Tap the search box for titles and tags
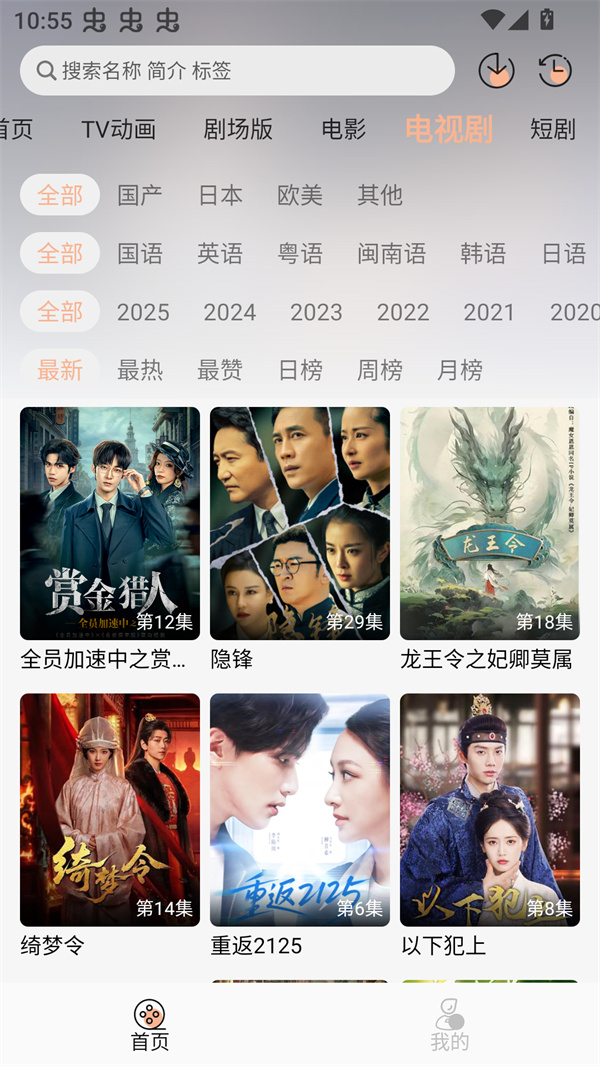 pos(237,71)
